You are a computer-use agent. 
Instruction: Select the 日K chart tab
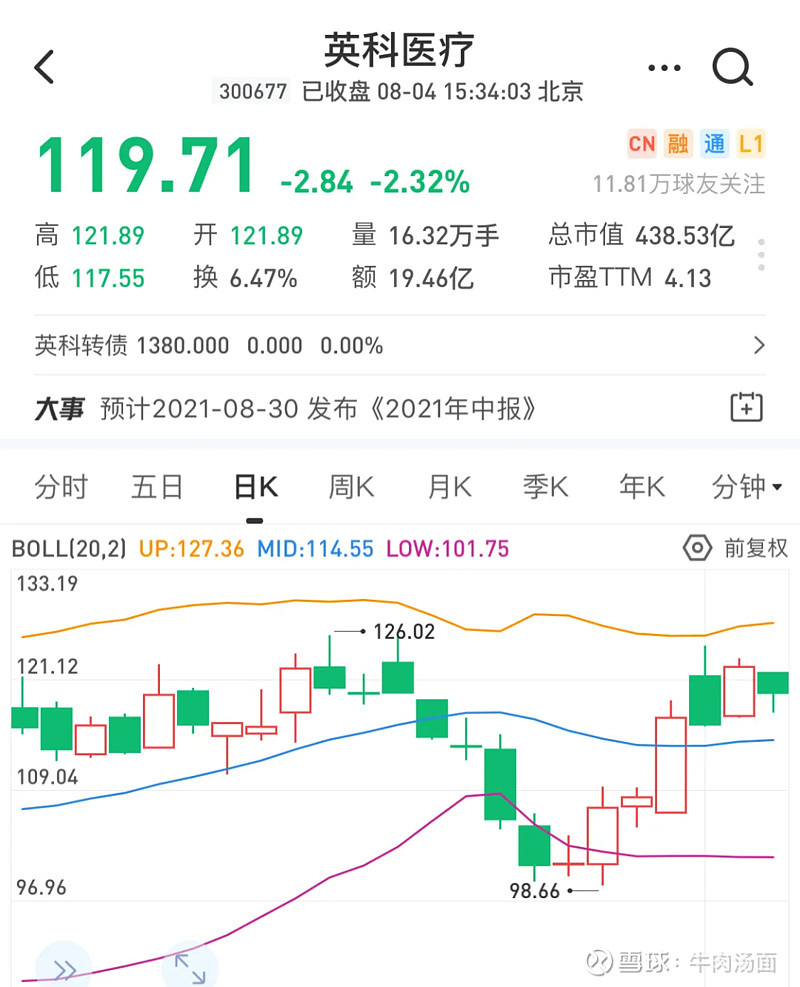tap(255, 487)
